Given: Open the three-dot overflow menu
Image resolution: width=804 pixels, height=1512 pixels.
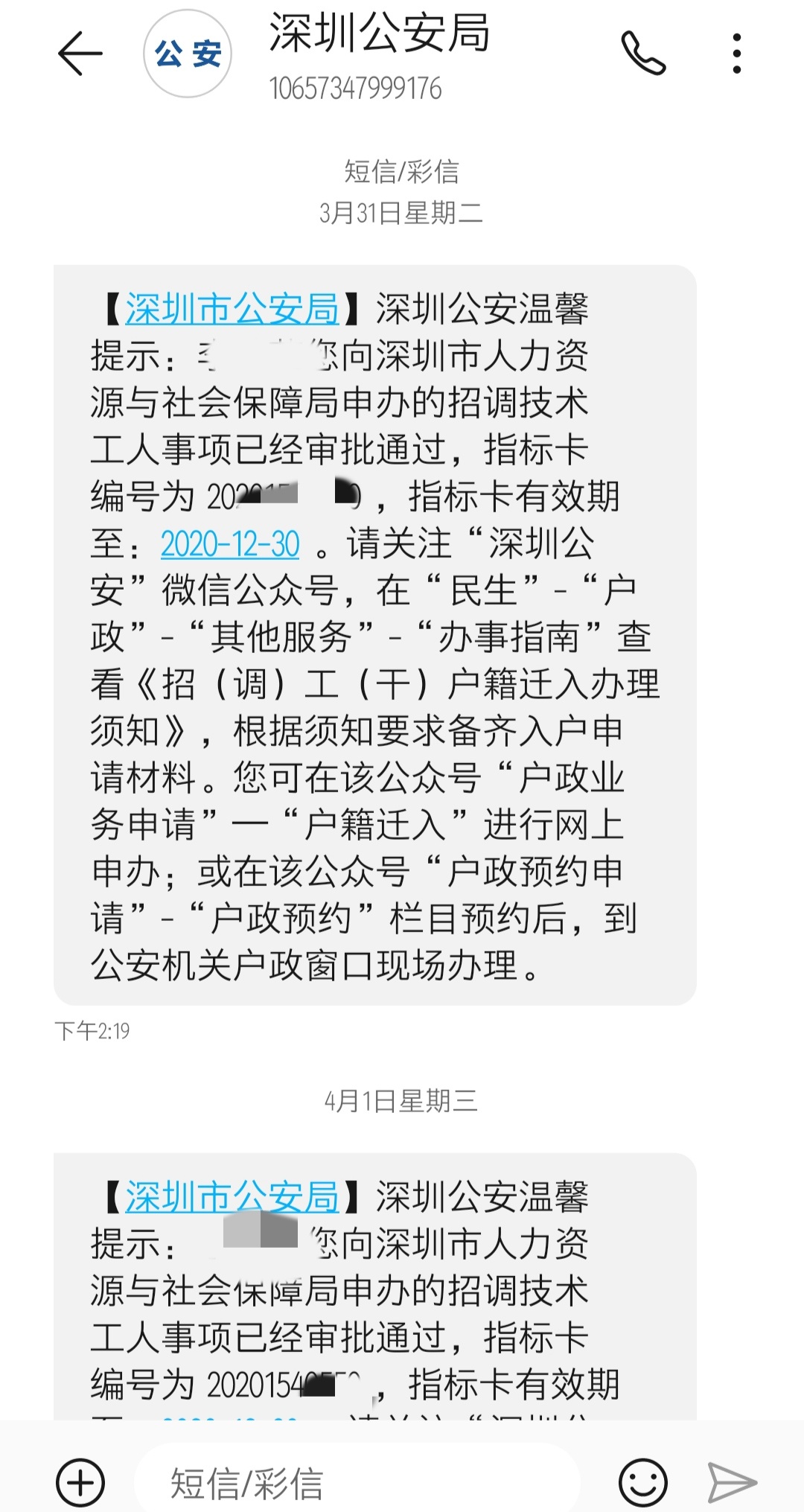Looking at the screenshot, I should [736, 54].
